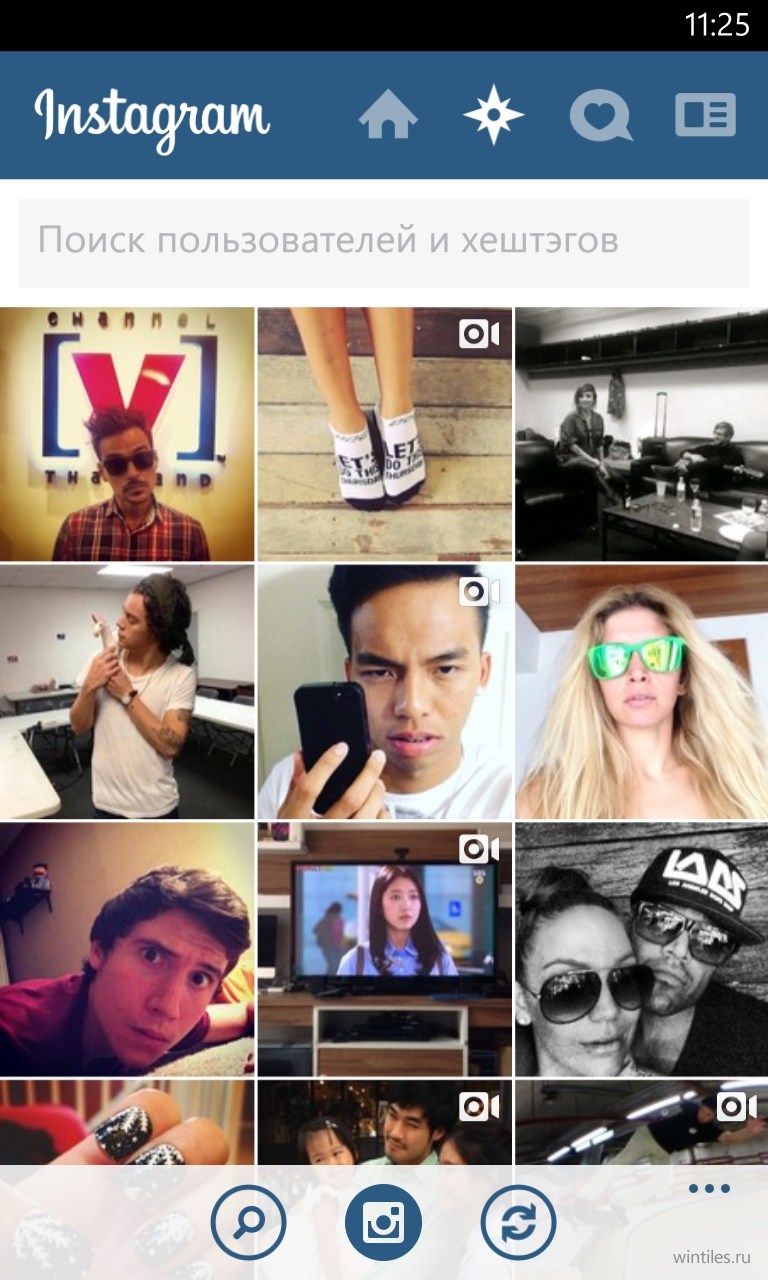This screenshot has width=768, height=1280.
Task: Open the activity heart bubble tab
Action: (x=600, y=115)
